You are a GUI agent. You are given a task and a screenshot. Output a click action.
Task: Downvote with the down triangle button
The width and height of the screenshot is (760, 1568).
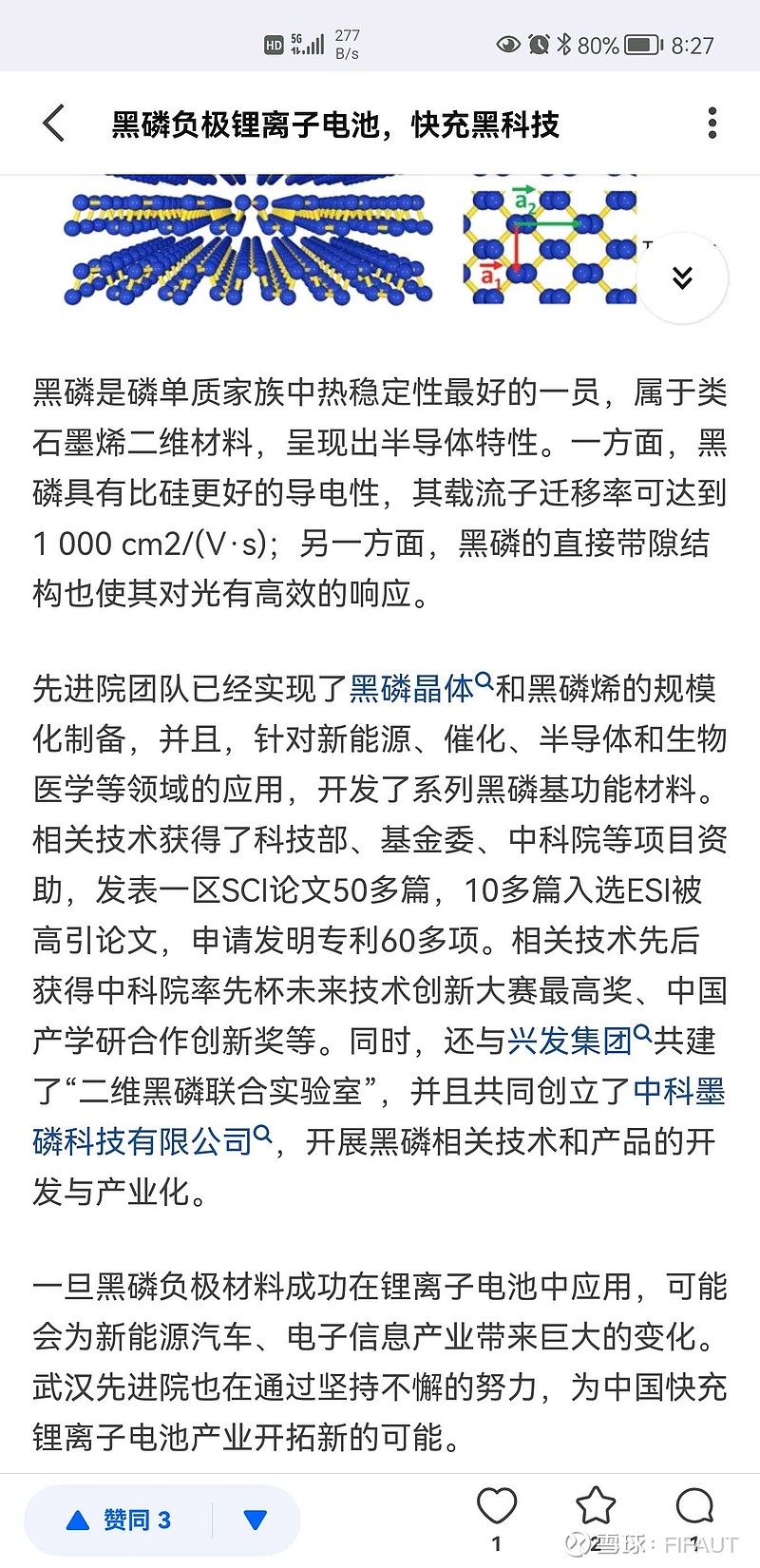[x=255, y=1520]
